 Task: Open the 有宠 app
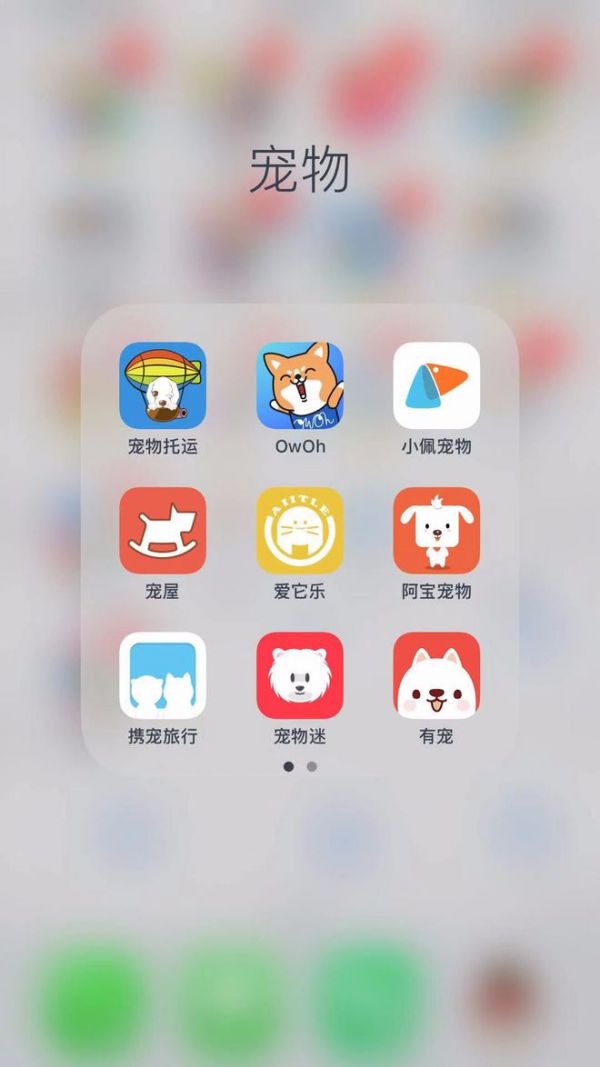point(437,675)
